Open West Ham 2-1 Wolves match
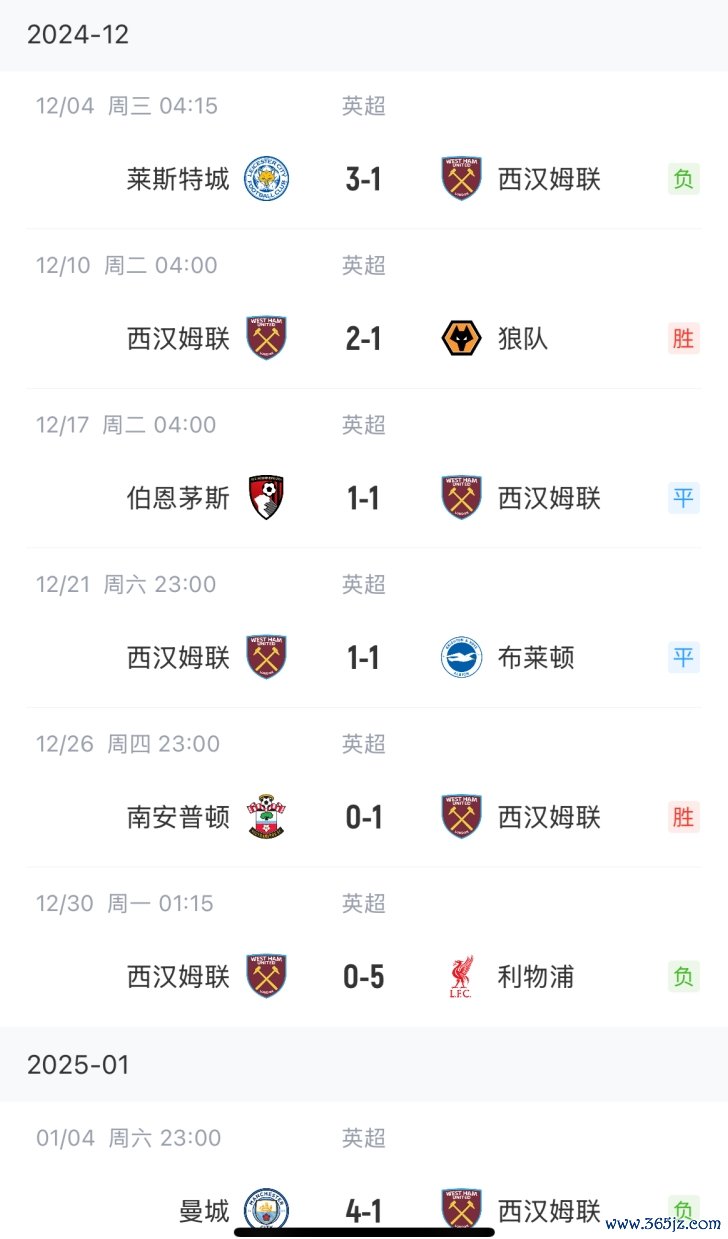 pos(364,309)
